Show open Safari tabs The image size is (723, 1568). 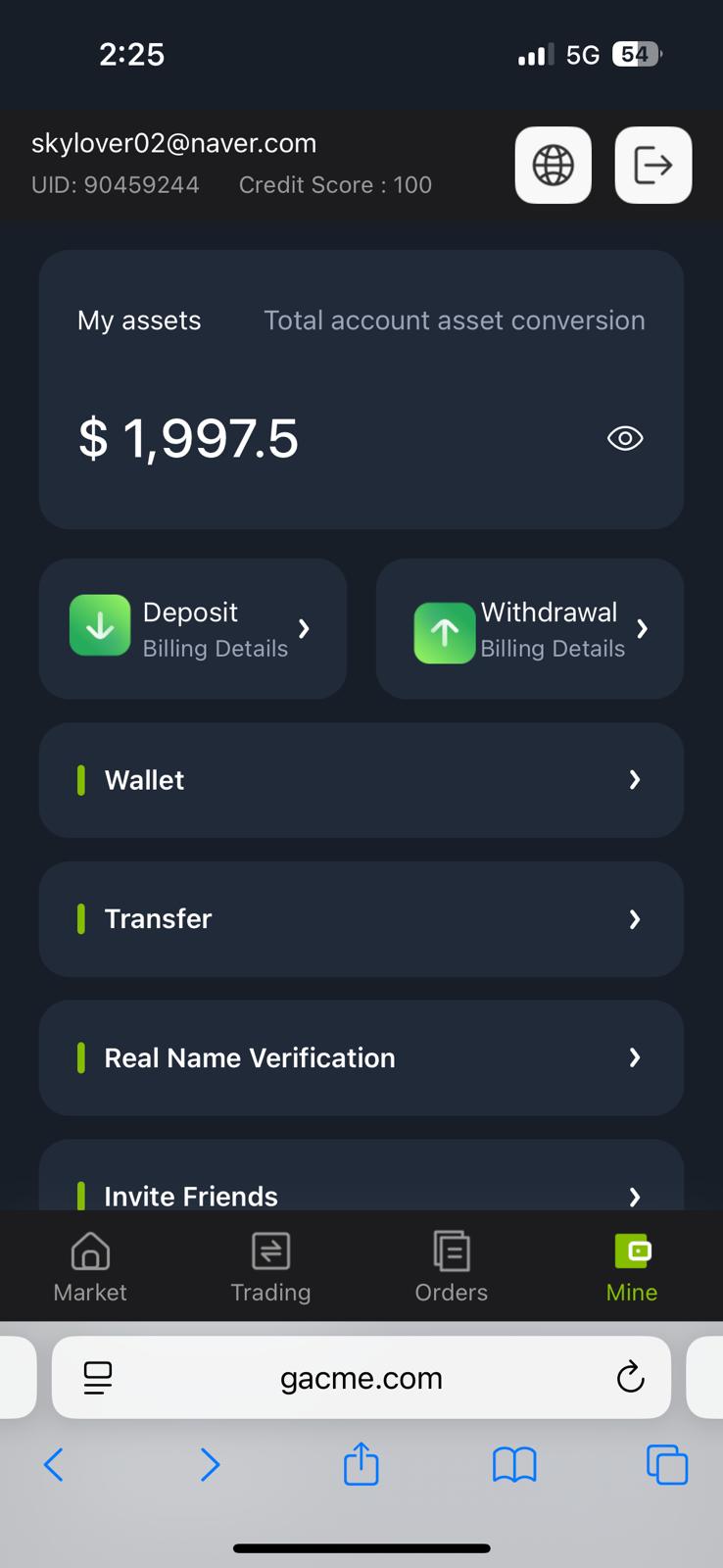coord(667,1465)
